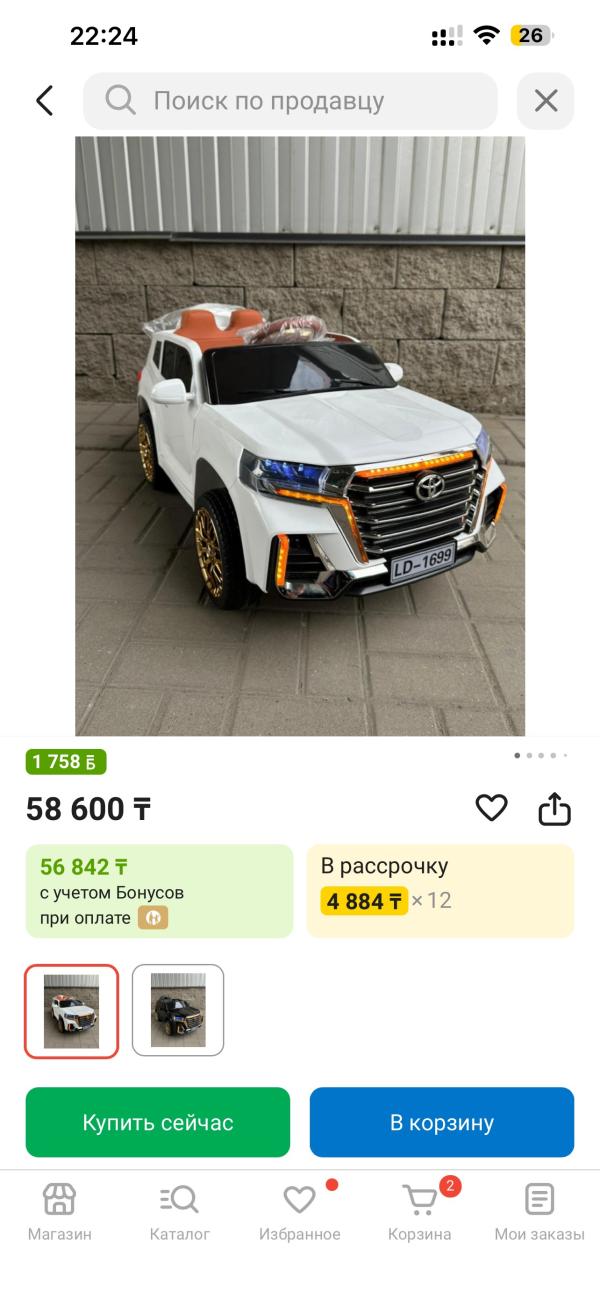
Task: Open the installment offer 4 884 ₸ x12
Action: click(440, 891)
